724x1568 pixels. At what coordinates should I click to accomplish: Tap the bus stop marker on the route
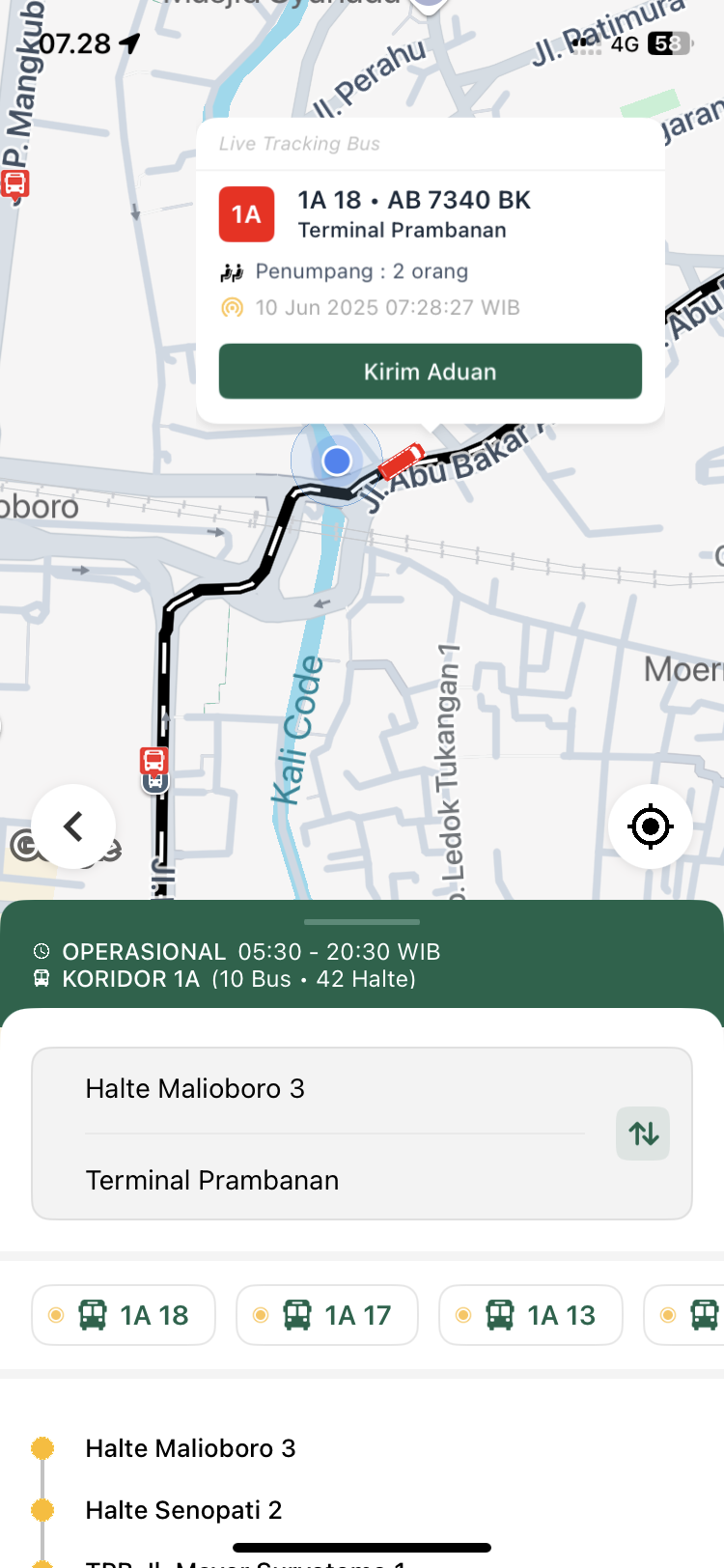(154, 763)
